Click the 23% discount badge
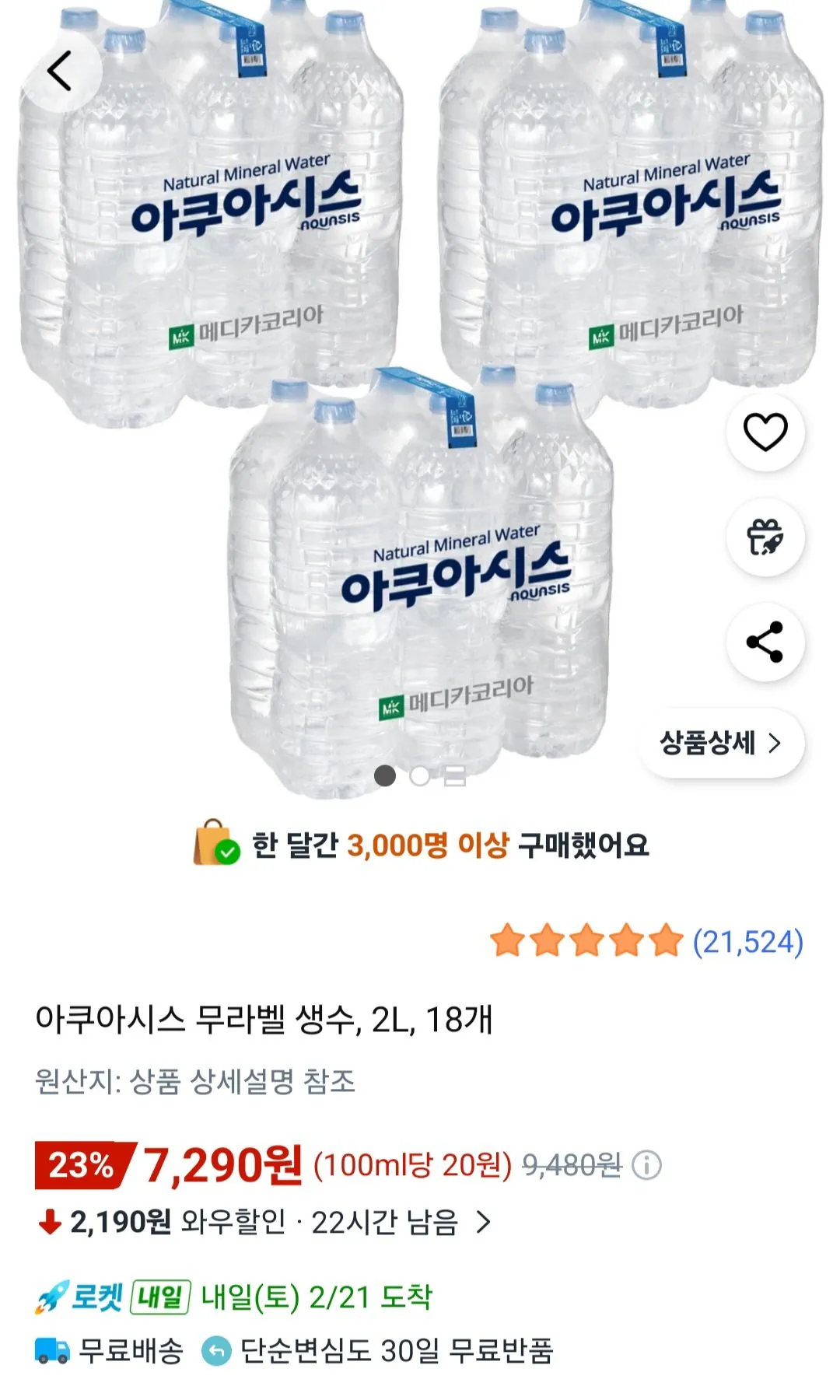Image resolution: width=840 pixels, height=1400 pixels. [78, 1166]
